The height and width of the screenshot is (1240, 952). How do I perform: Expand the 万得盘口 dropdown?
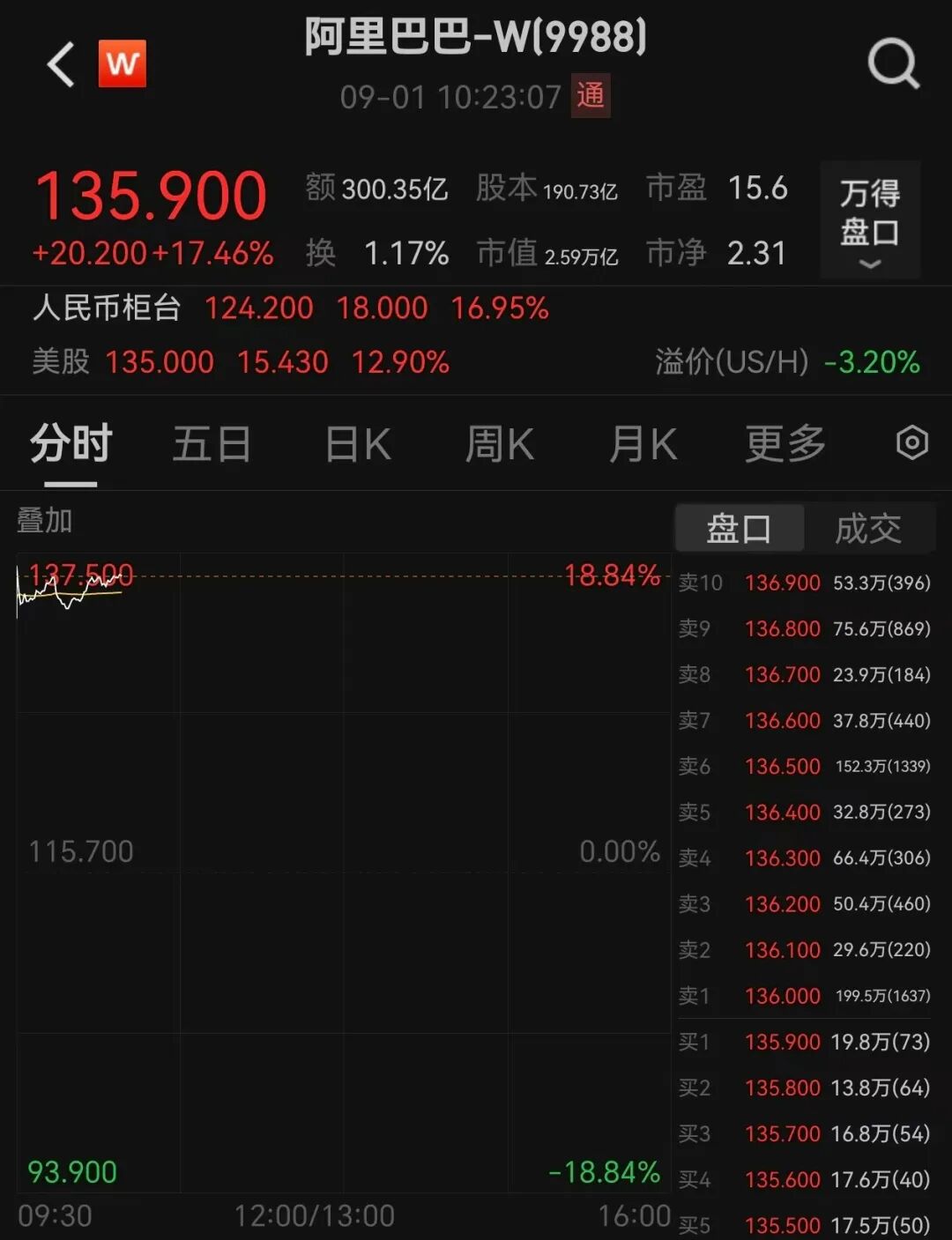pyautogui.click(x=870, y=220)
